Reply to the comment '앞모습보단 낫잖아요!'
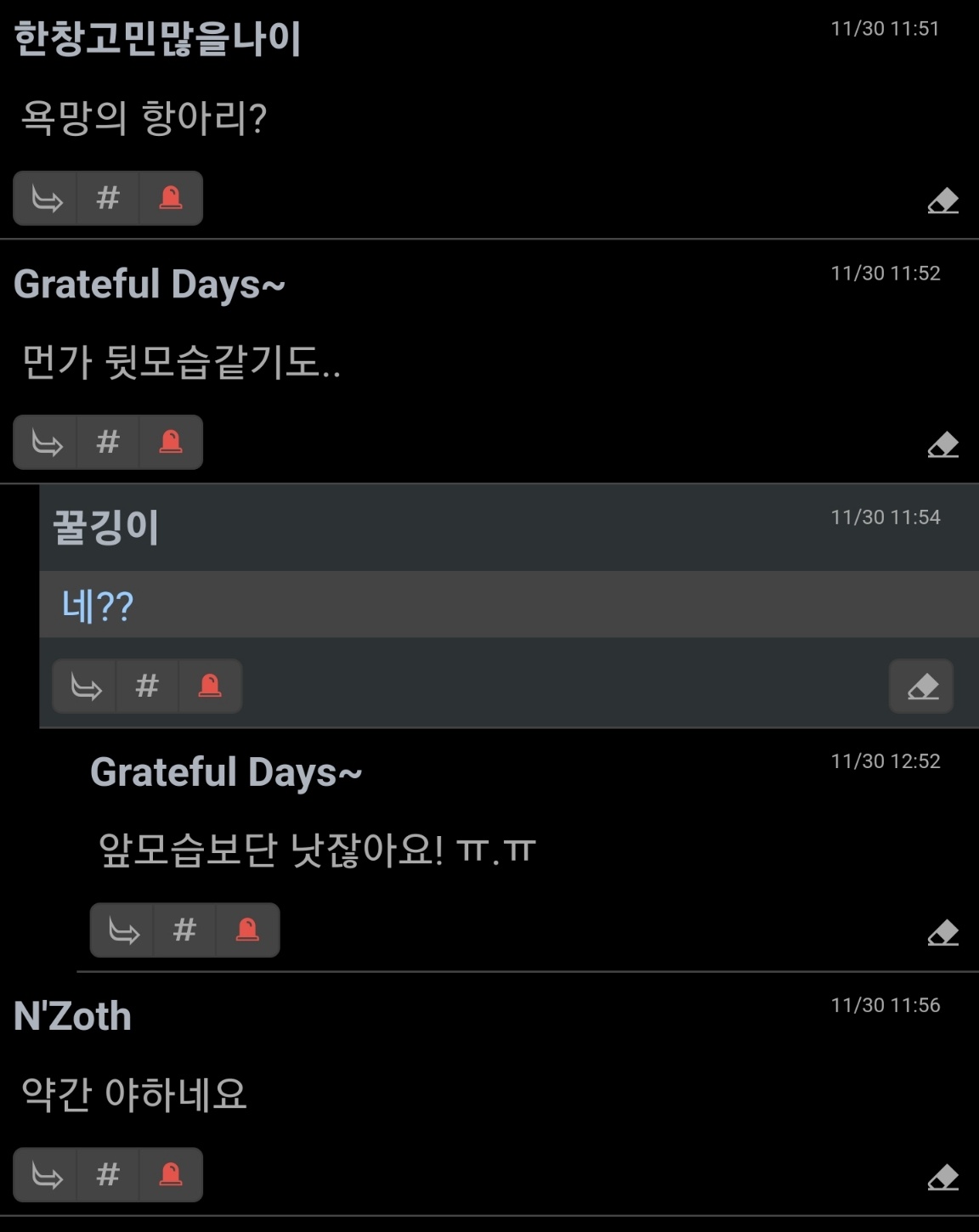This screenshot has width=979, height=1232. click(123, 931)
